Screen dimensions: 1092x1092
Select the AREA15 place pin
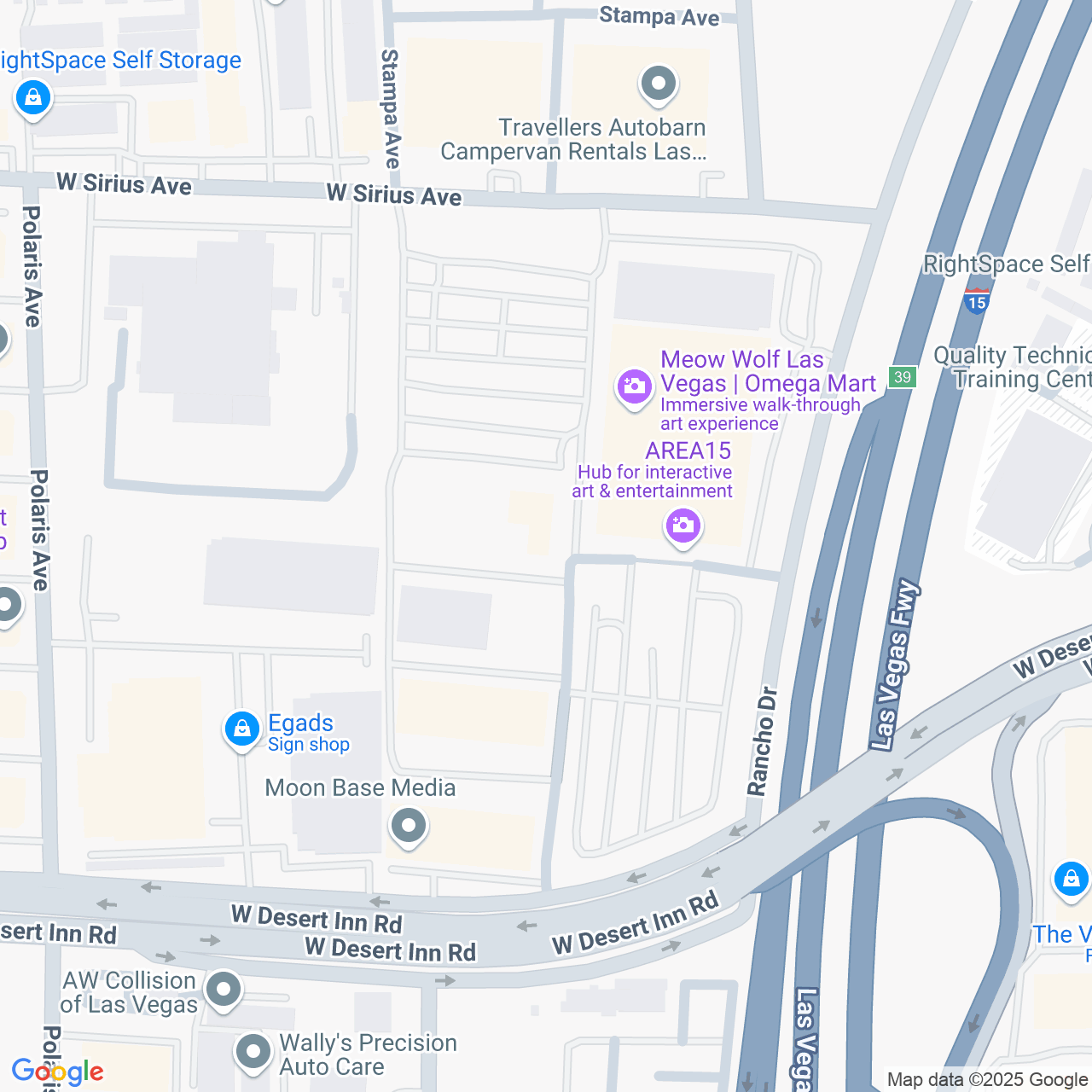pyautogui.click(x=682, y=526)
